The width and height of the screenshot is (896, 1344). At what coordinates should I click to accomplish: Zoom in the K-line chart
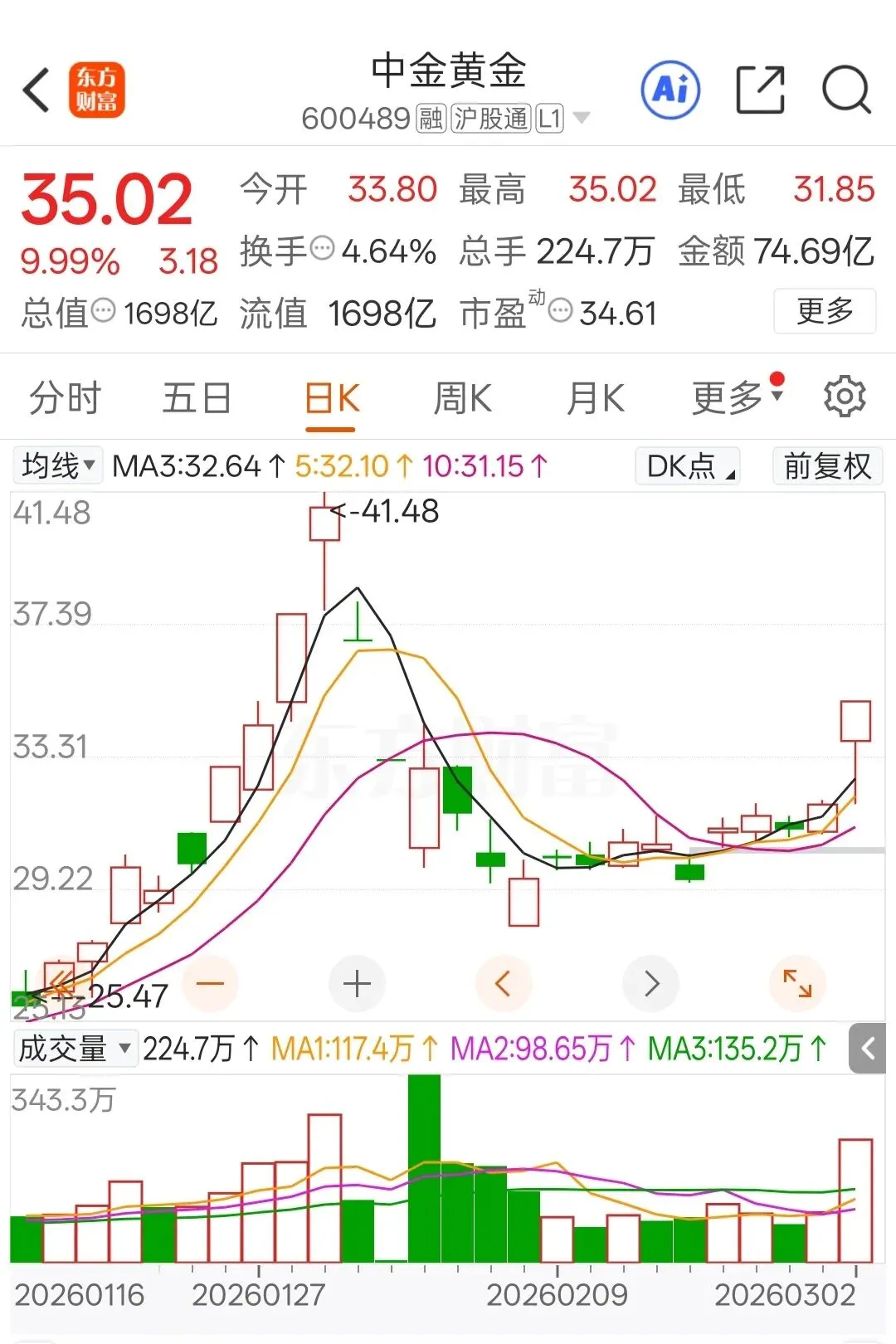pyautogui.click(x=357, y=984)
